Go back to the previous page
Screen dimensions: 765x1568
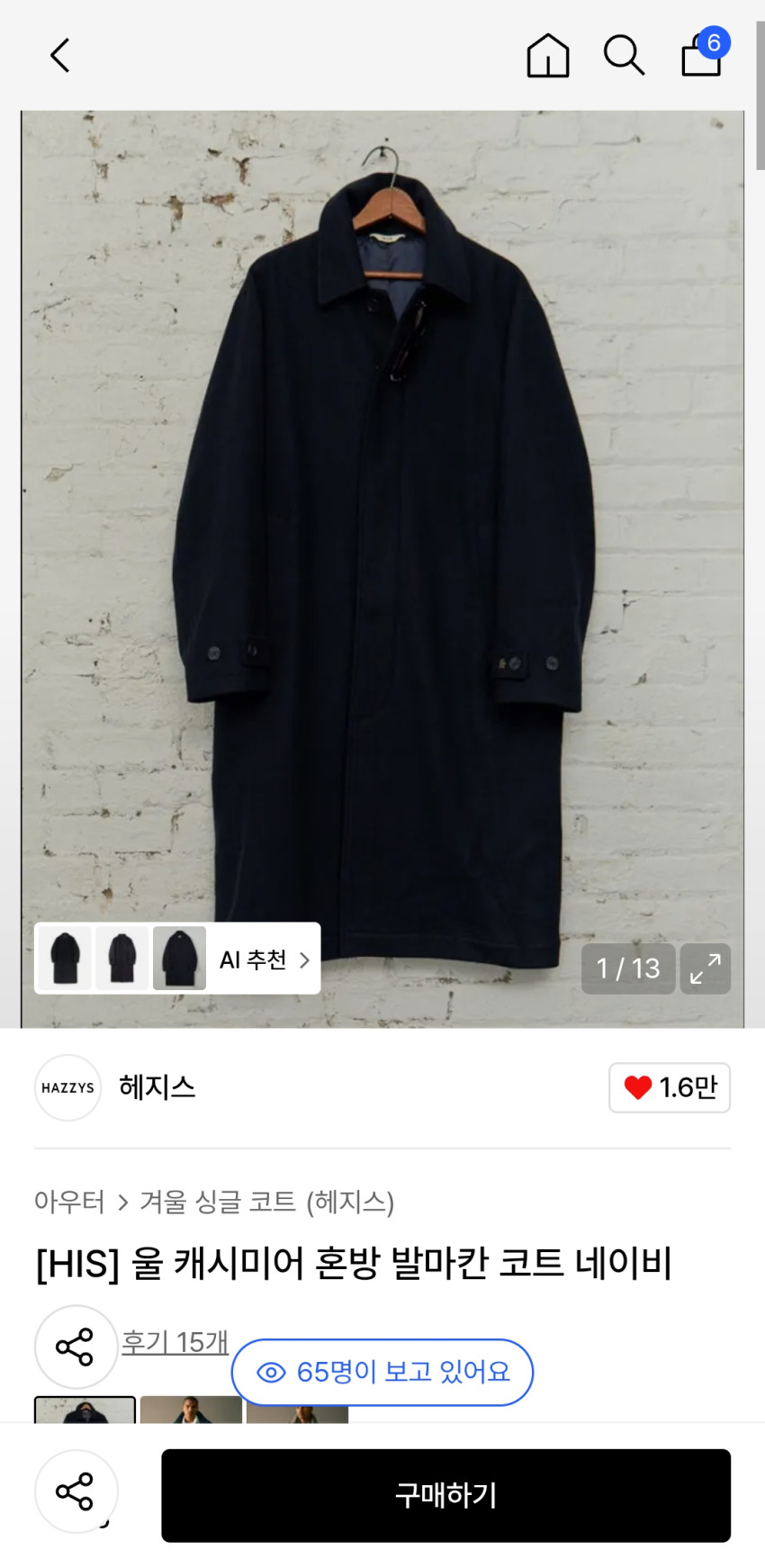(60, 56)
